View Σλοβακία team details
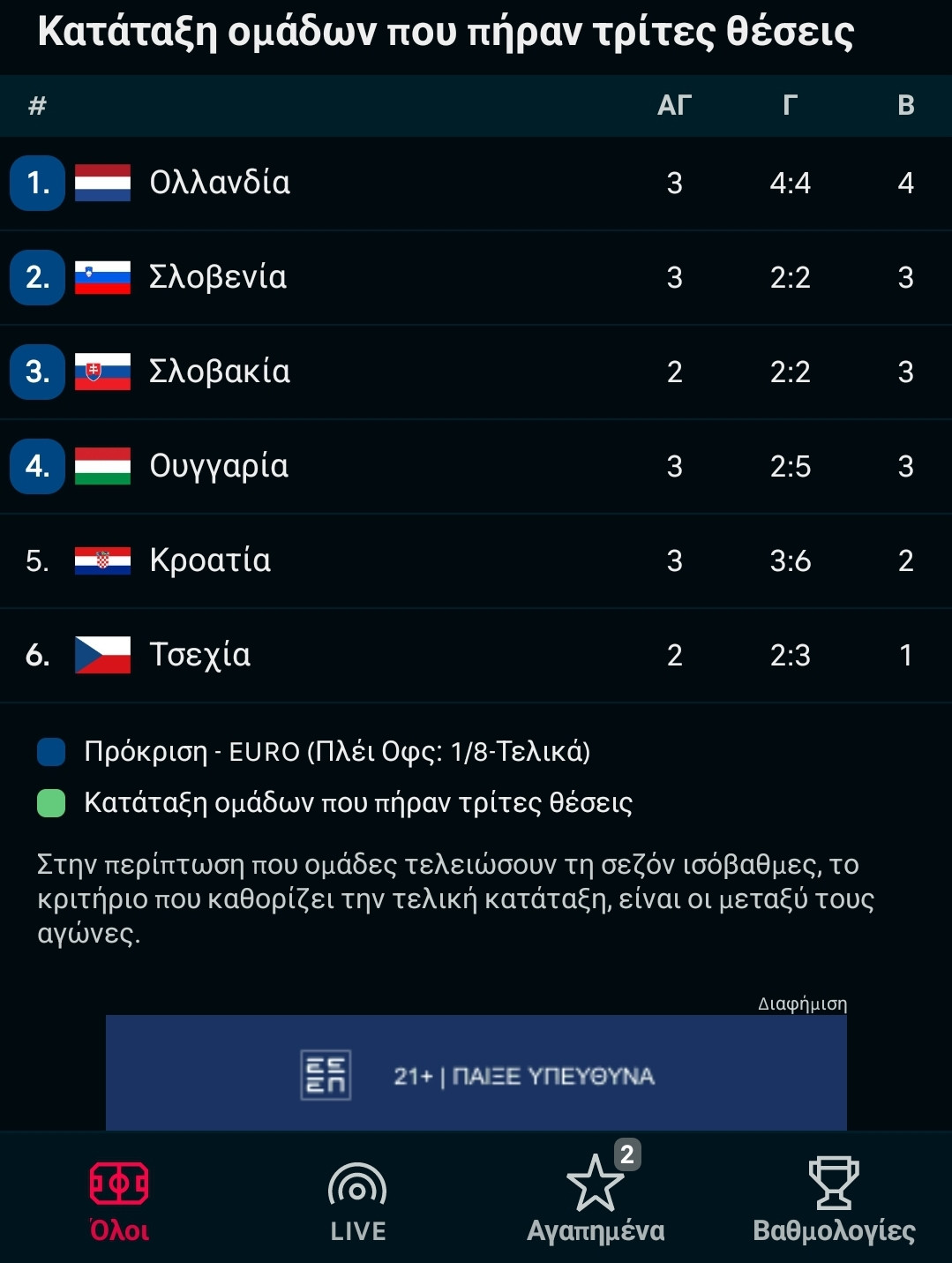952x1263 pixels. pos(221,372)
